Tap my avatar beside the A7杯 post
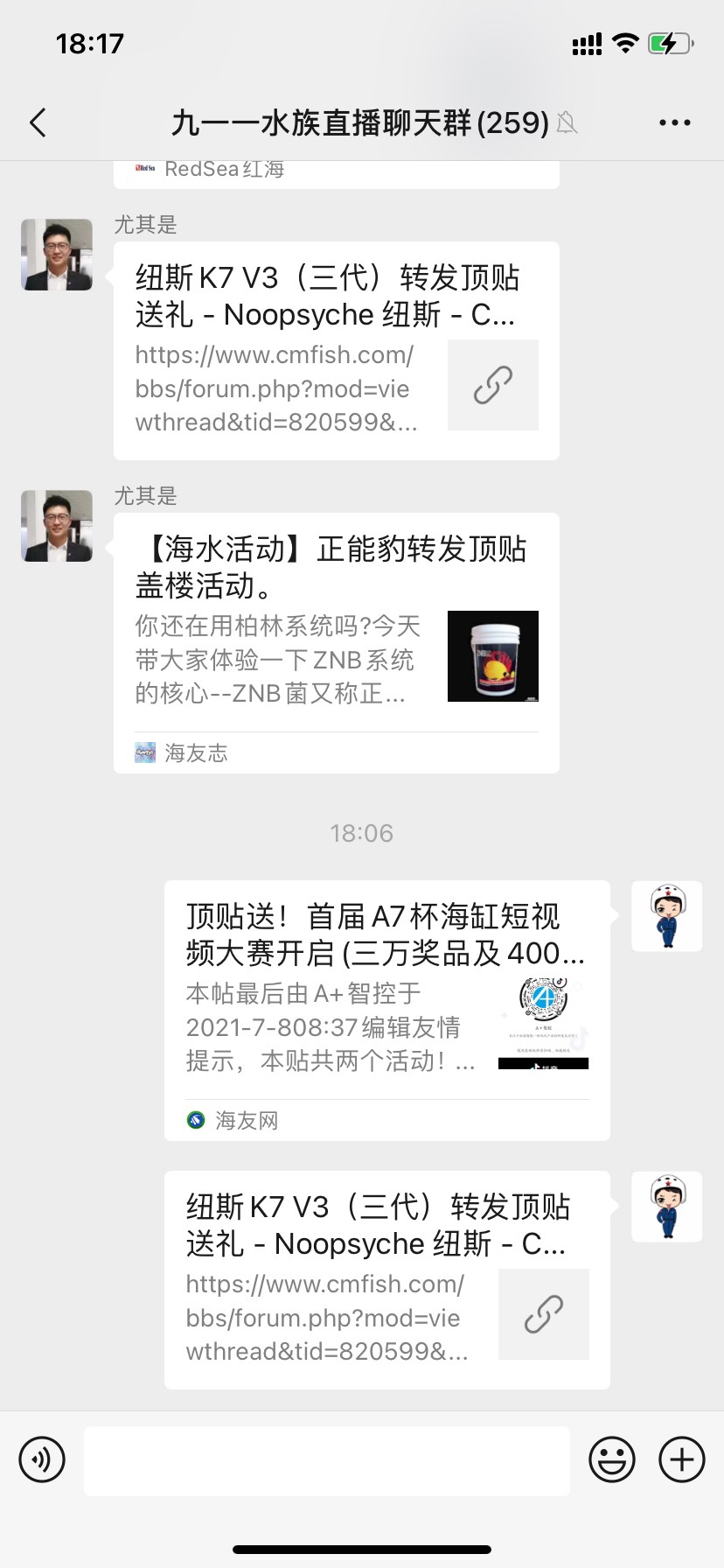The image size is (724, 1568). [666, 916]
